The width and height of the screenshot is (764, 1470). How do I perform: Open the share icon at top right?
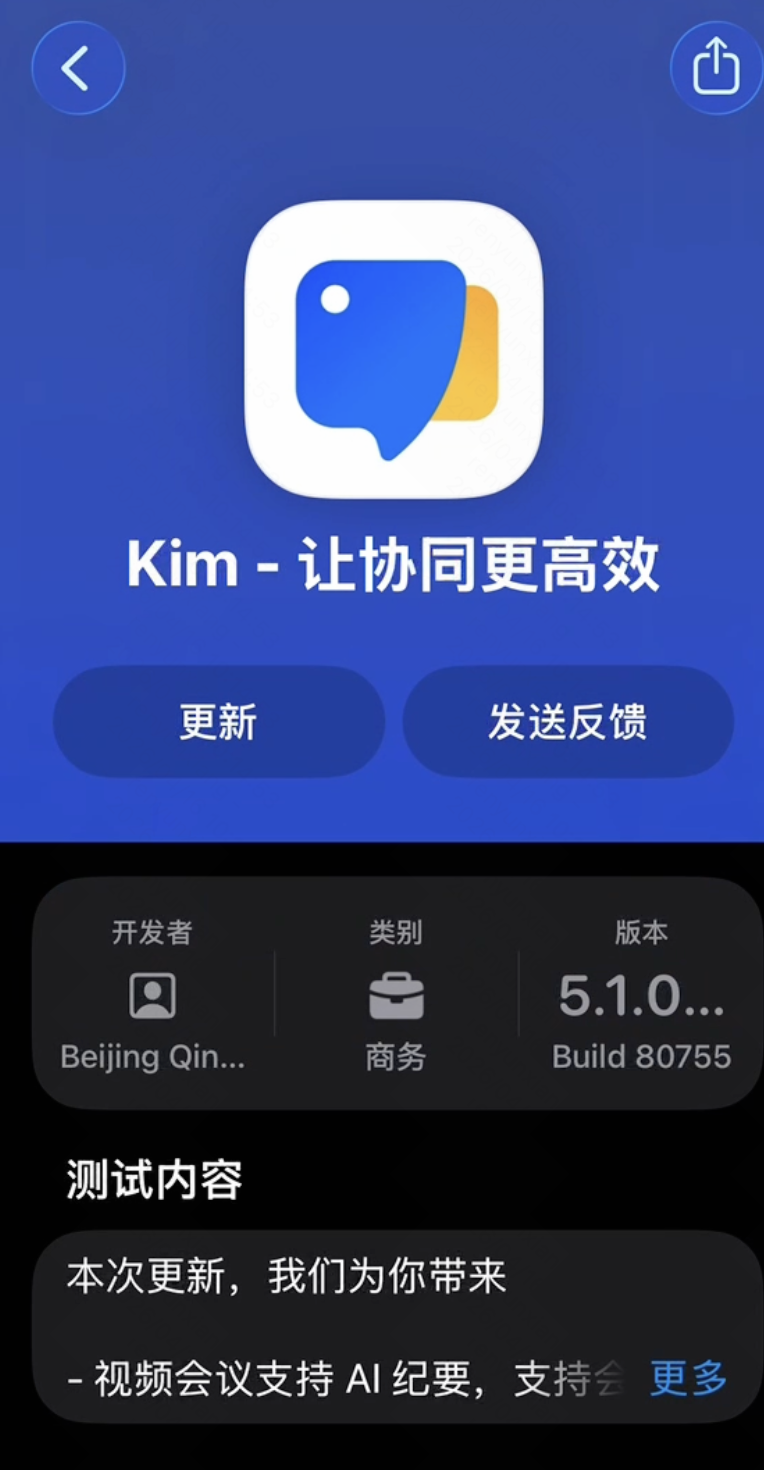pyautogui.click(x=716, y=68)
